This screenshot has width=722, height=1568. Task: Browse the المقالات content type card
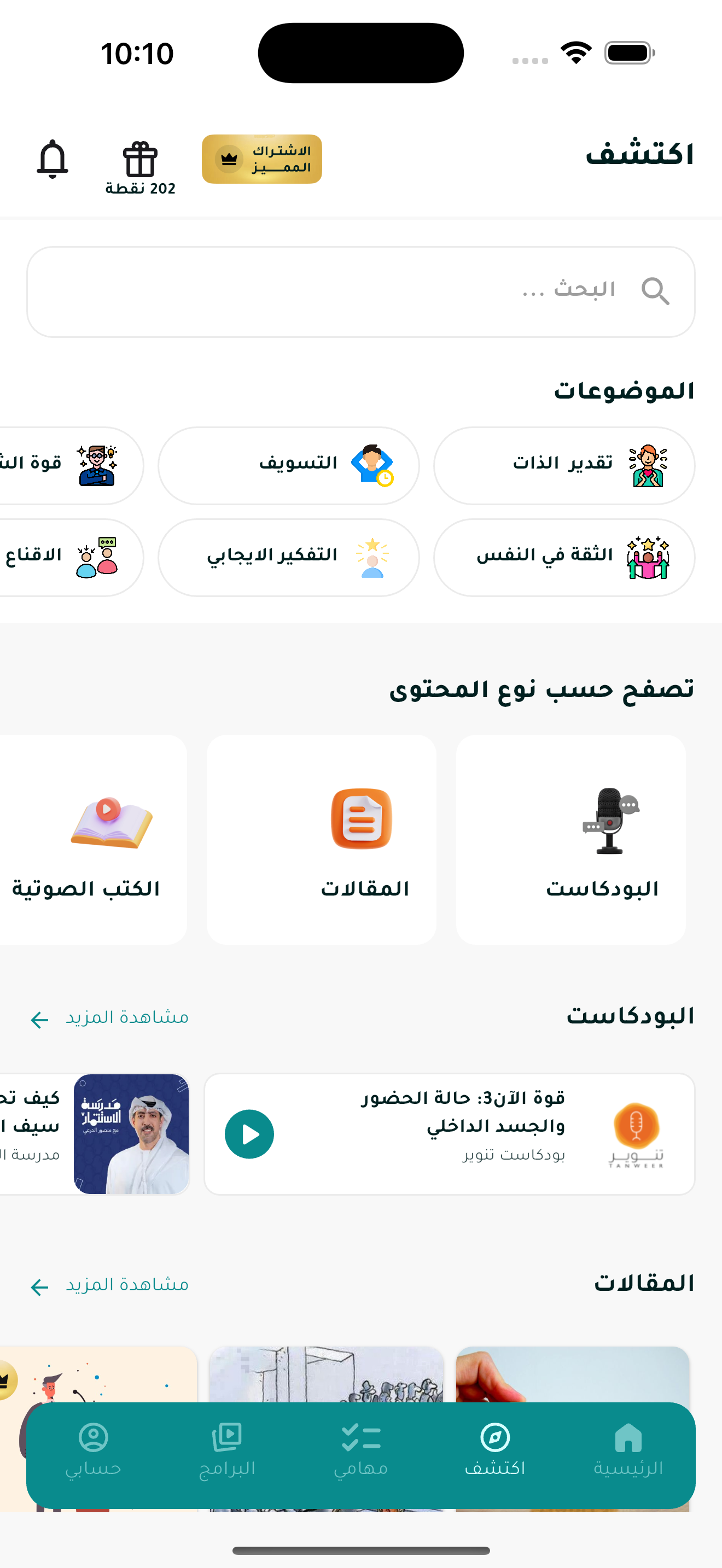tap(322, 839)
